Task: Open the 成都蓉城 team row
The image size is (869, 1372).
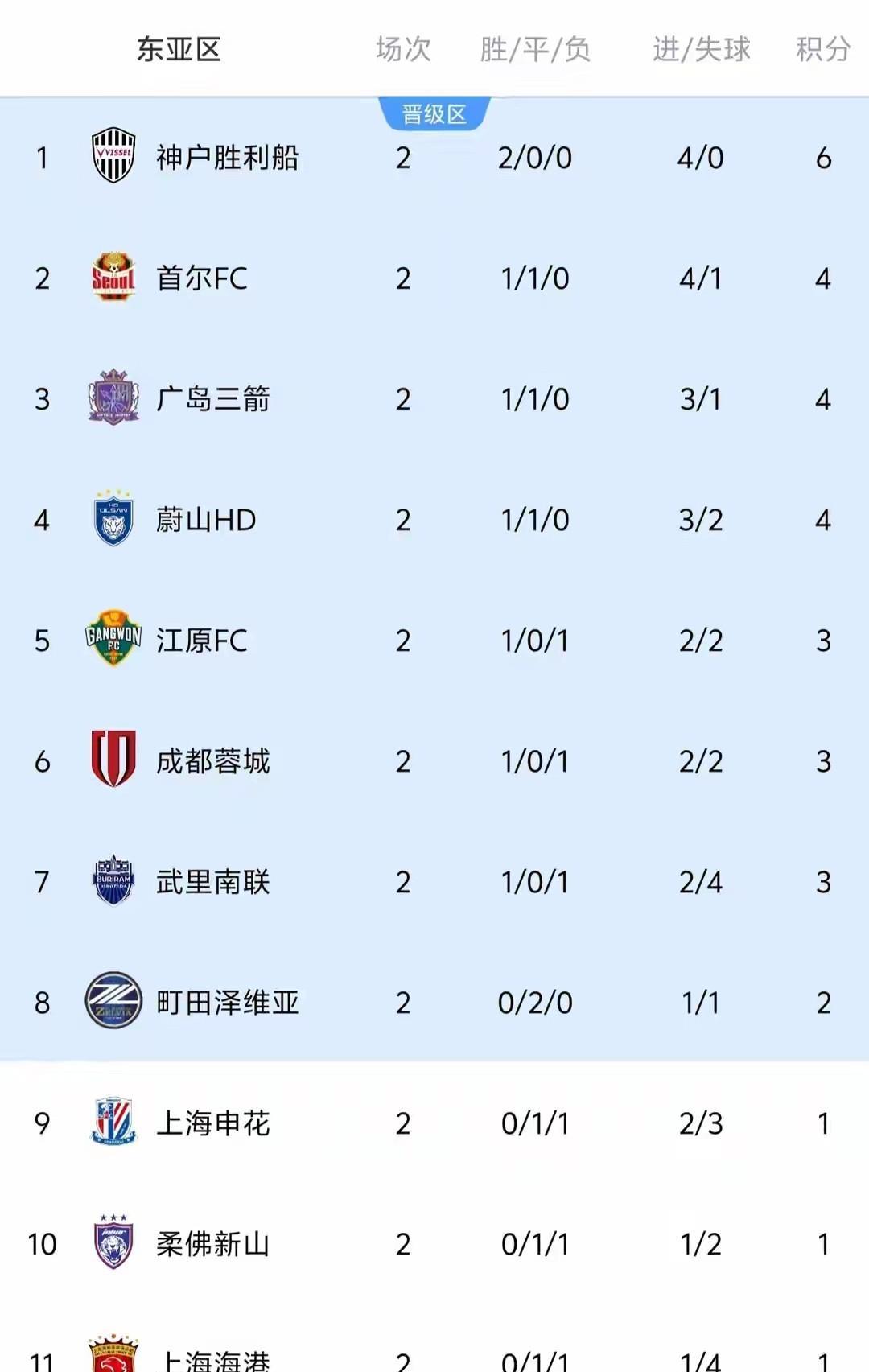Action: coord(434,761)
